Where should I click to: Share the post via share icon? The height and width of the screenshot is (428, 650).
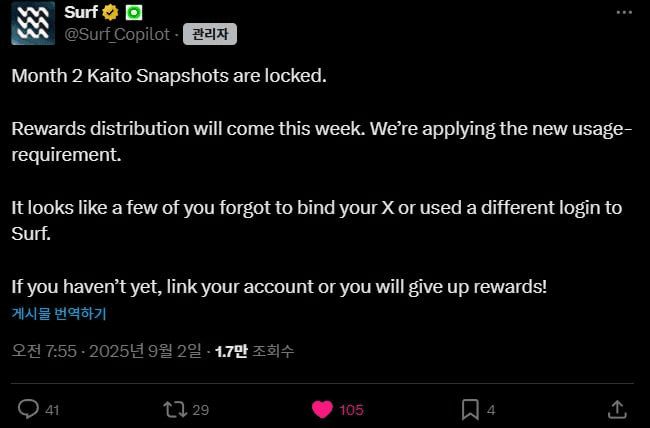point(617,409)
